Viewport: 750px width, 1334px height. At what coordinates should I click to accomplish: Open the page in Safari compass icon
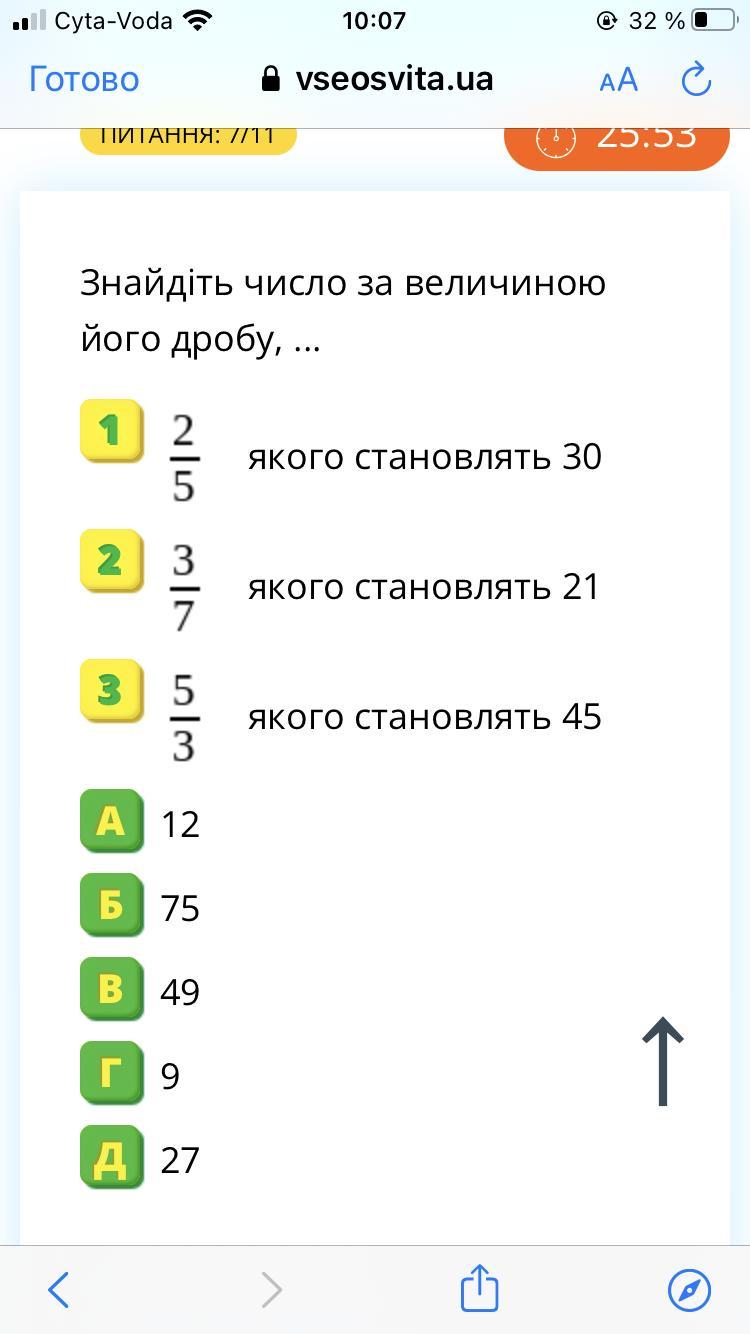pyautogui.click(x=689, y=1290)
